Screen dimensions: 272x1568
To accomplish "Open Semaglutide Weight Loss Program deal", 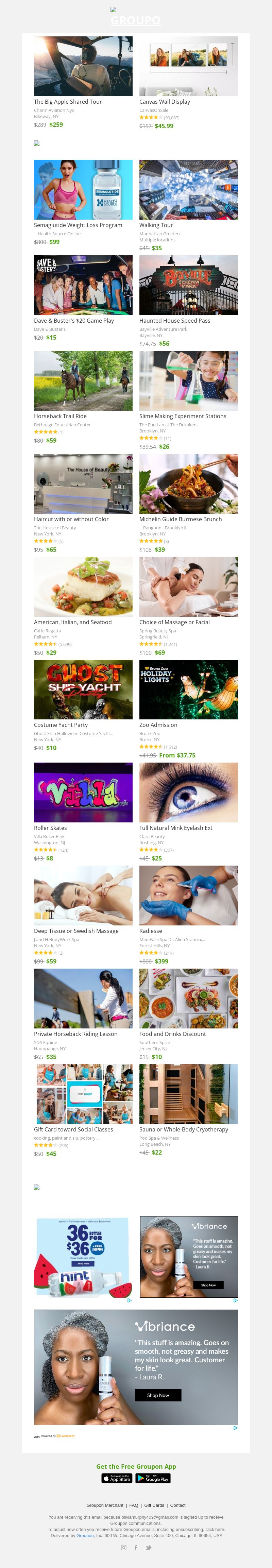I will [83, 189].
